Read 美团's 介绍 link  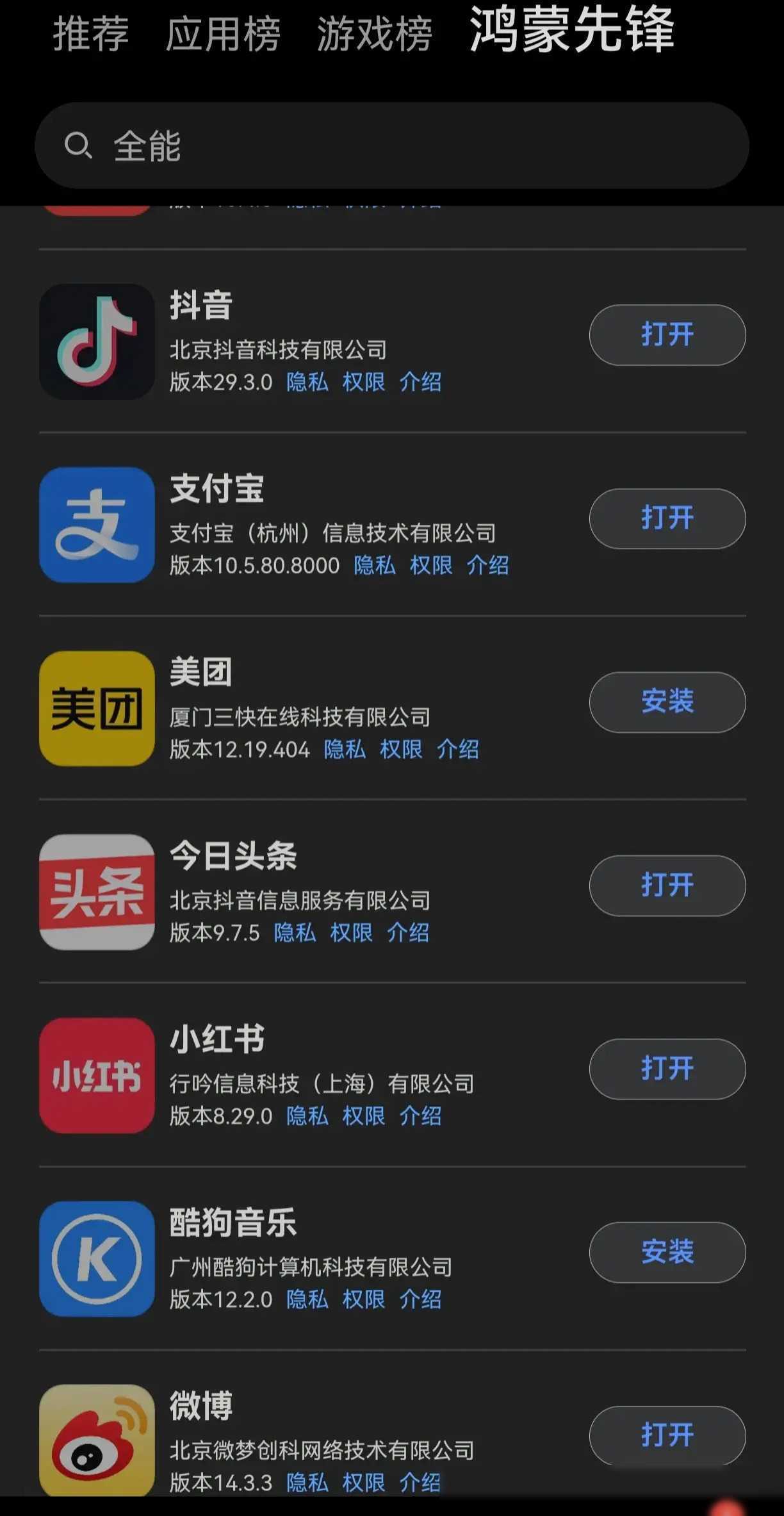click(x=458, y=749)
